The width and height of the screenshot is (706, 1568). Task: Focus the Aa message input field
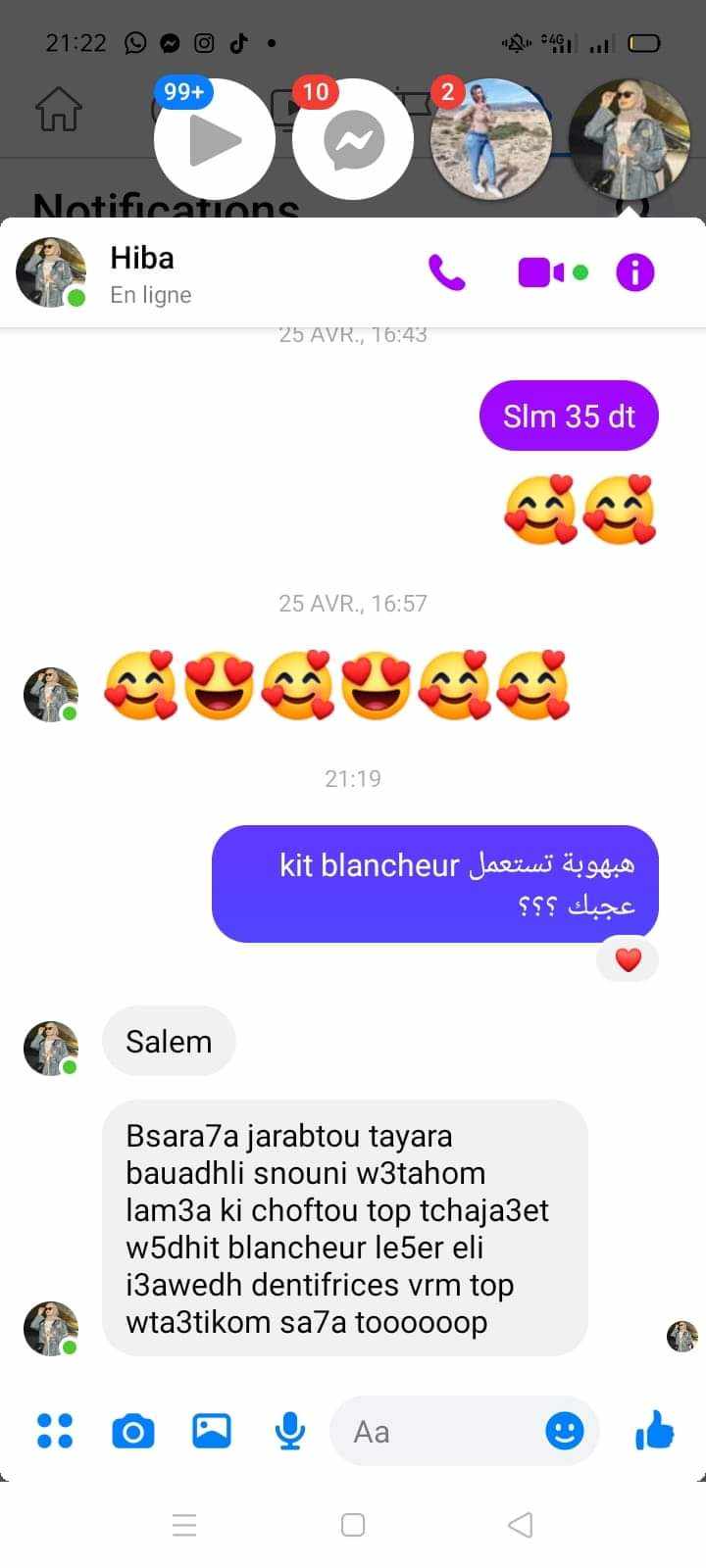[446, 1432]
